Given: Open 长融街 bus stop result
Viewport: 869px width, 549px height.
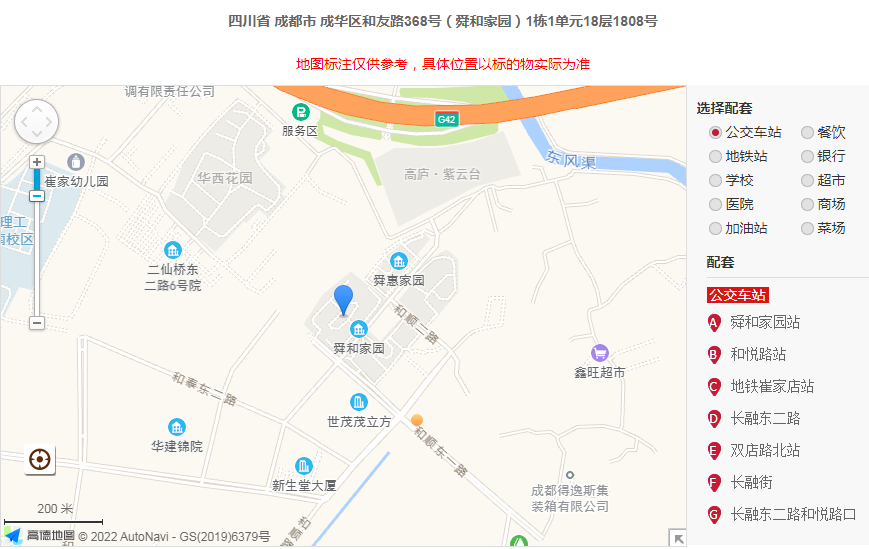Looking at the screenshot, I should tap(750, 482).
